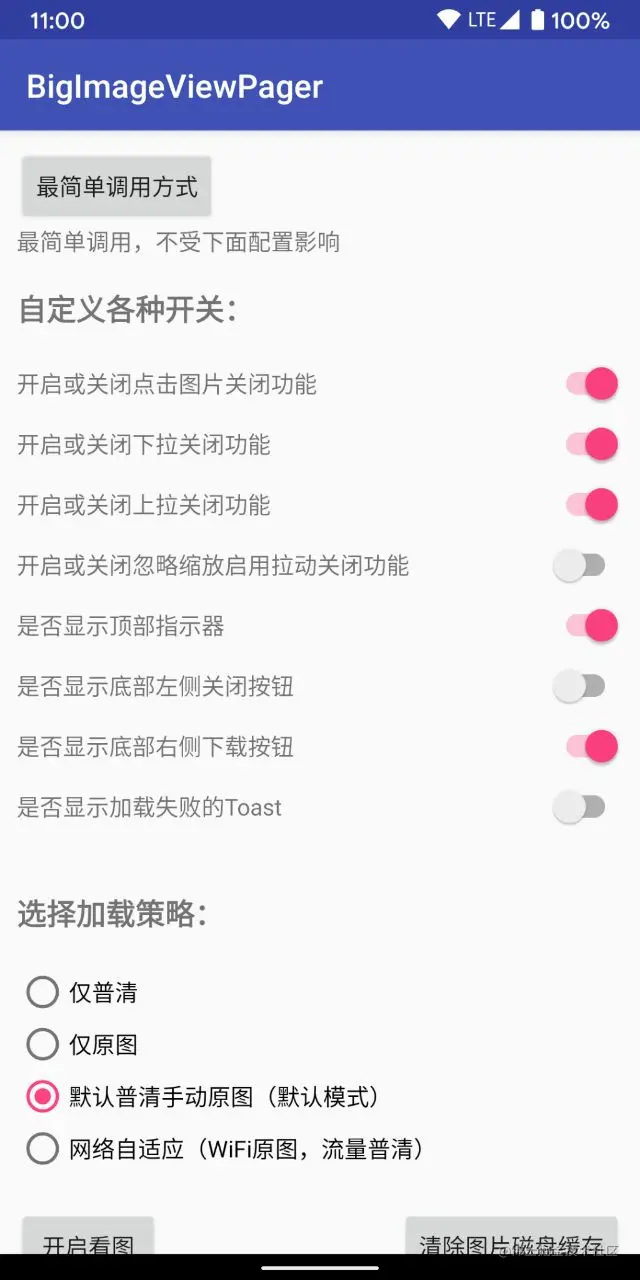Toggle 开启或关闭上拉关闭功能 switch off
Screen dimensions: 640x1280
tap(590, 505)
